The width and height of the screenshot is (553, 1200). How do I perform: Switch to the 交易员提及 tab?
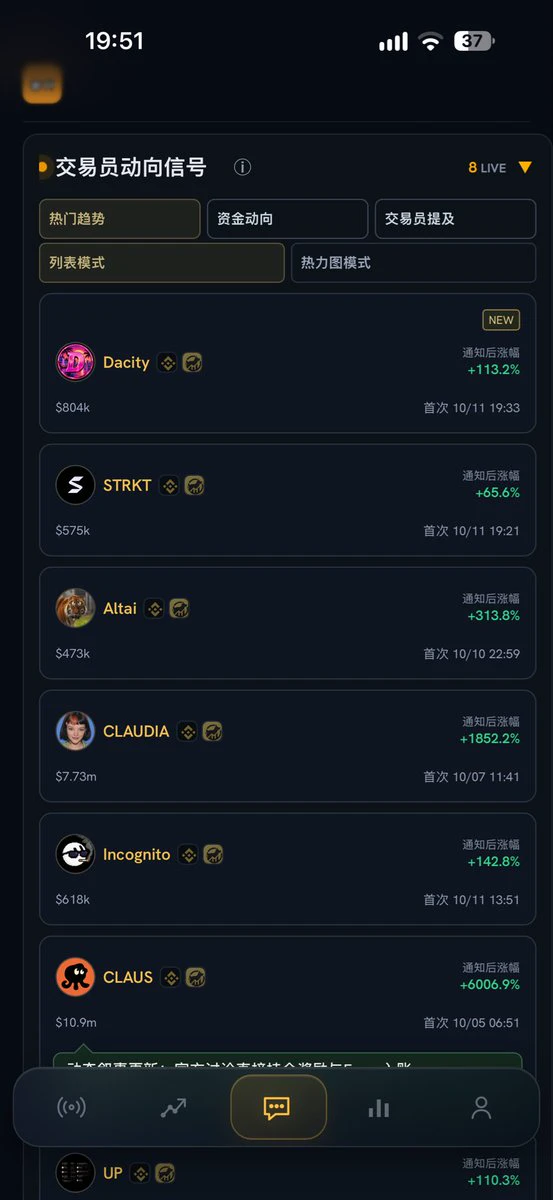(455, 219)
